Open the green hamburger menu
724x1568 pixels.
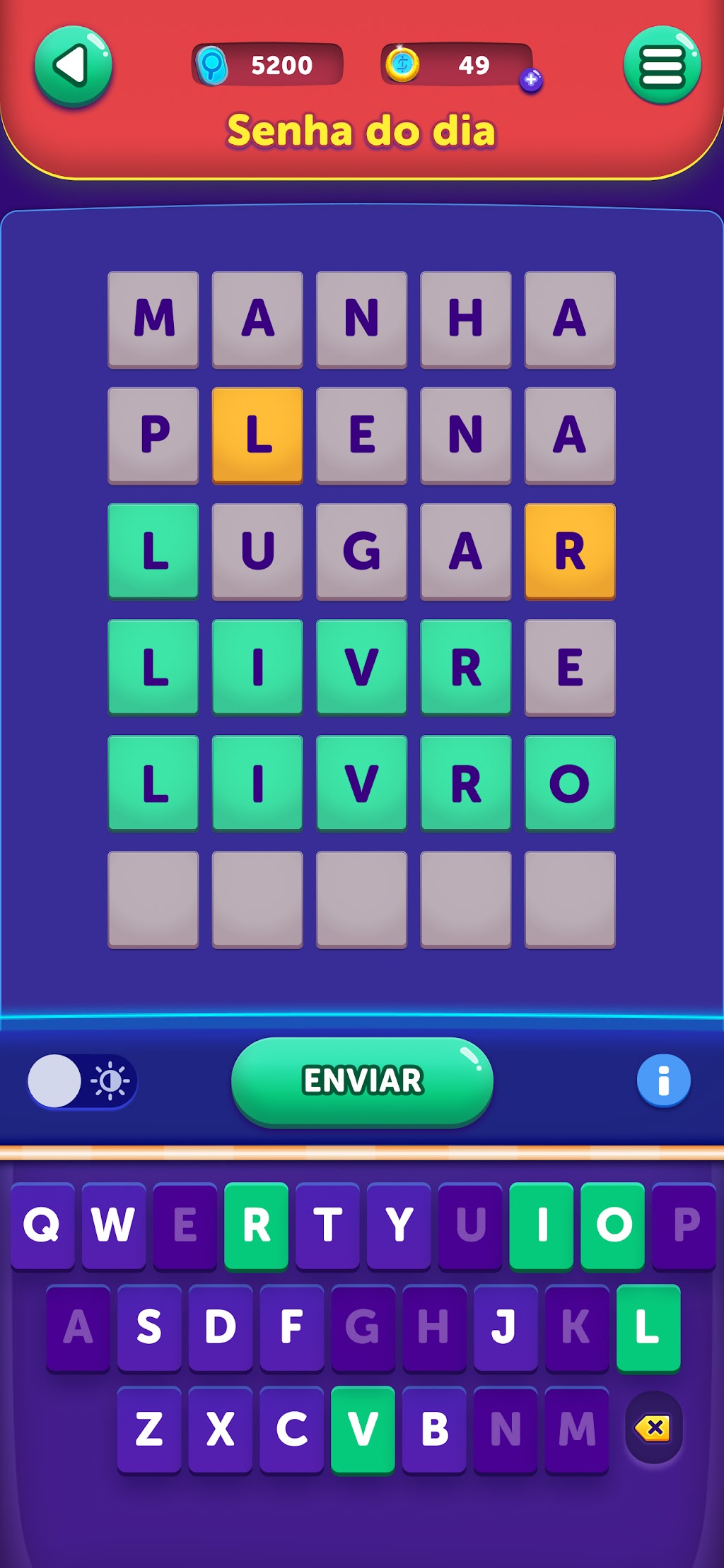[x=662, y=66]
